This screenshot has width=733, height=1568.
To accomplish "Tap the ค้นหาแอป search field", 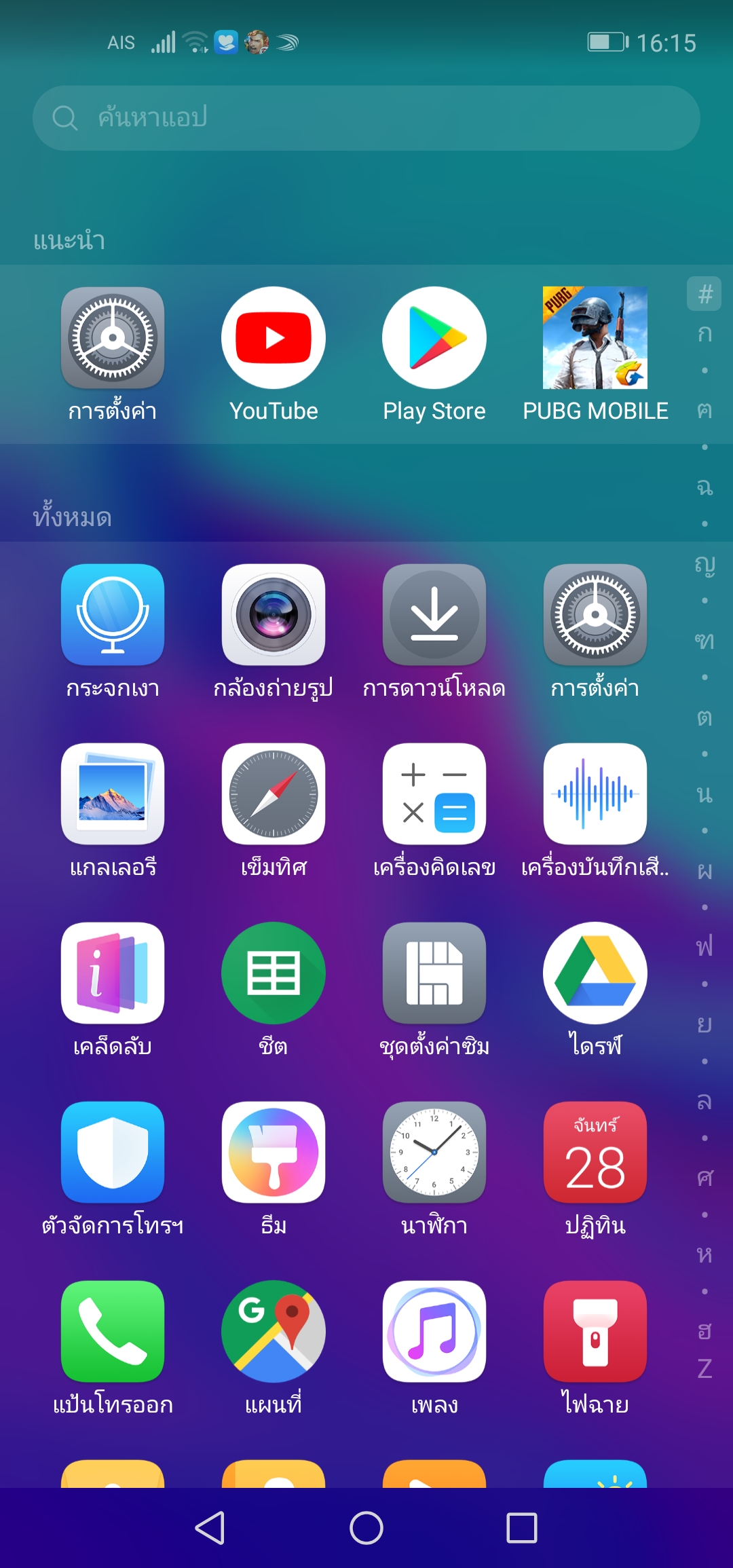I will click(366, 118).
